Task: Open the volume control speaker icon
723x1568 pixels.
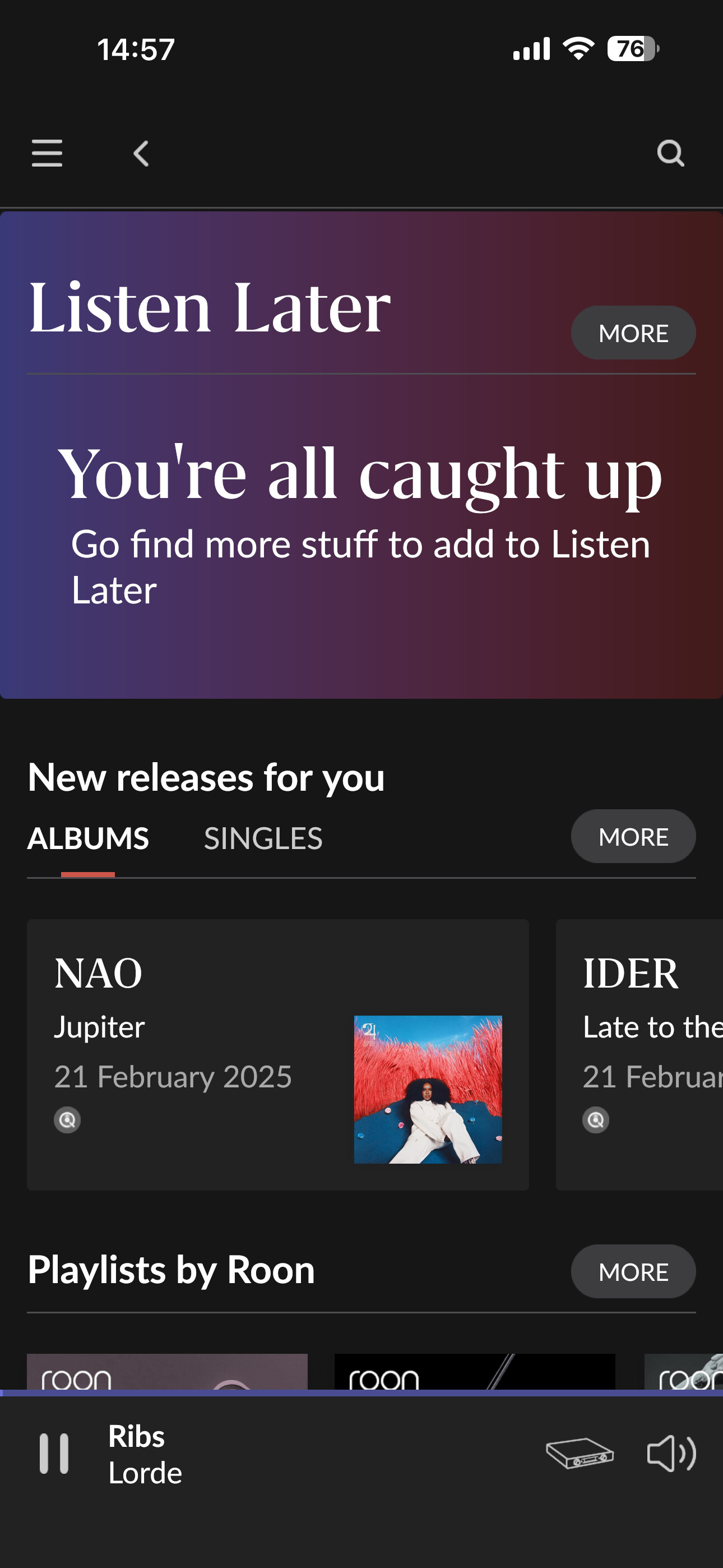Action: point(671,1454)
